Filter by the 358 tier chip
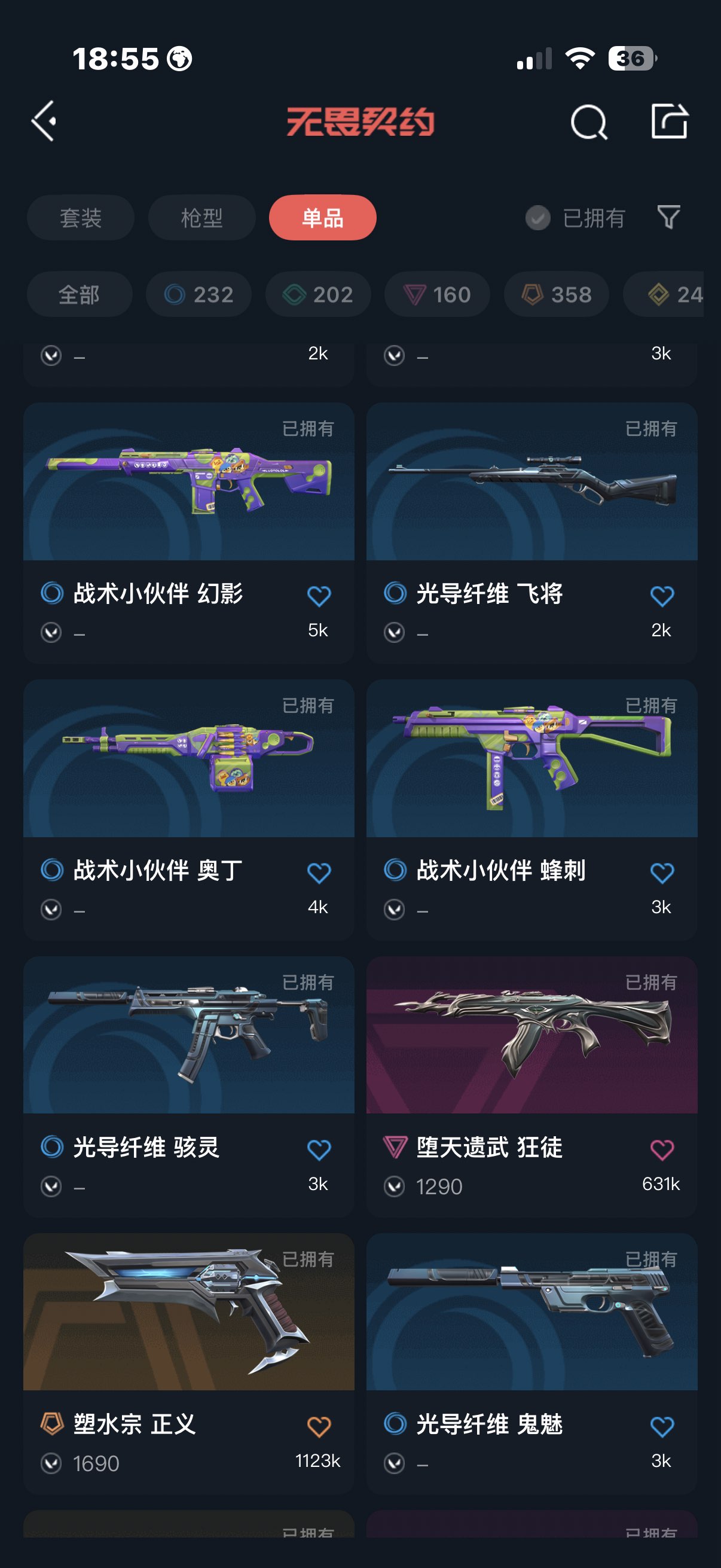This screenshot has height=1568, width=721. (x=557, y=295)
